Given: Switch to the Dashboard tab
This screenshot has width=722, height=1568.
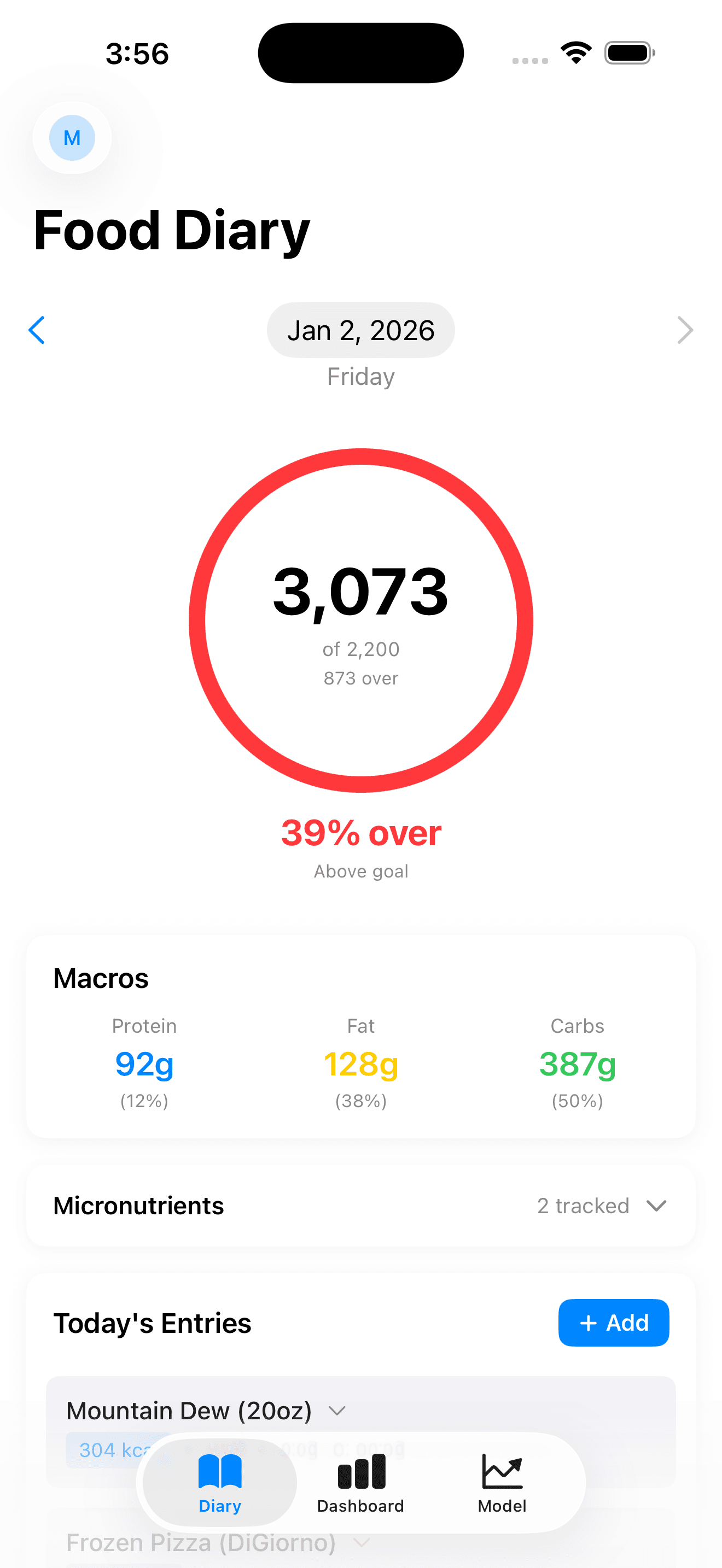Looking at the screenshot, I should pos(360,1485).
